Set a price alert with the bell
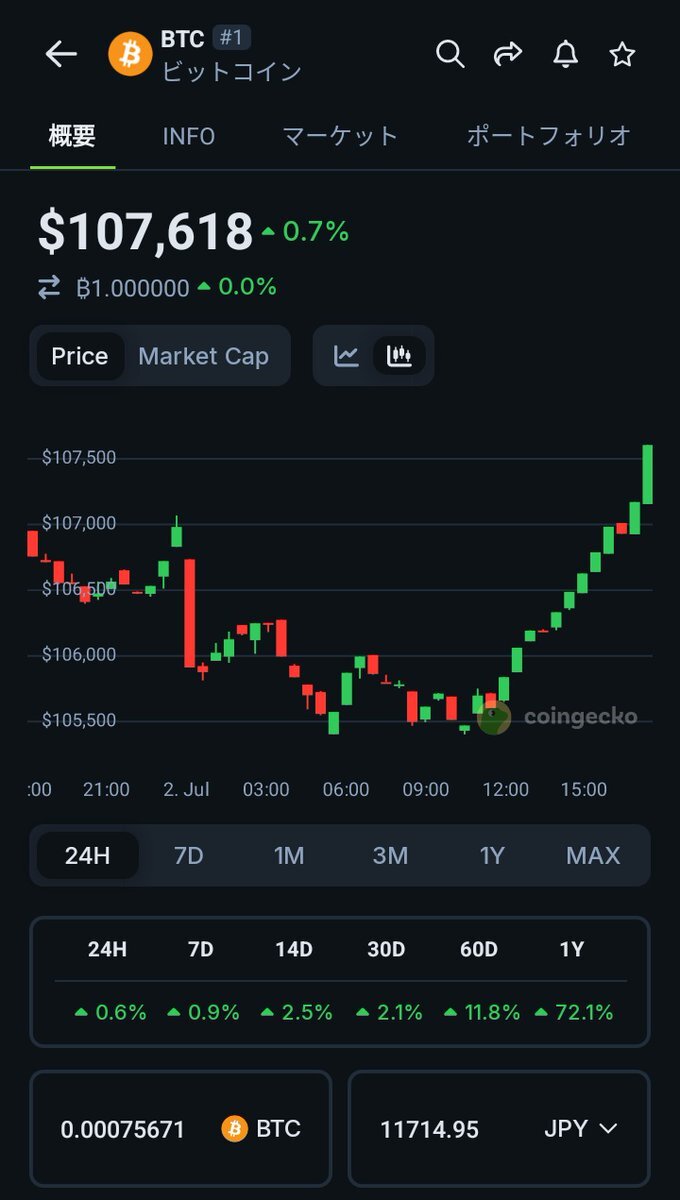The width and height of the screenshot is (680, 1200). (565, 54)
